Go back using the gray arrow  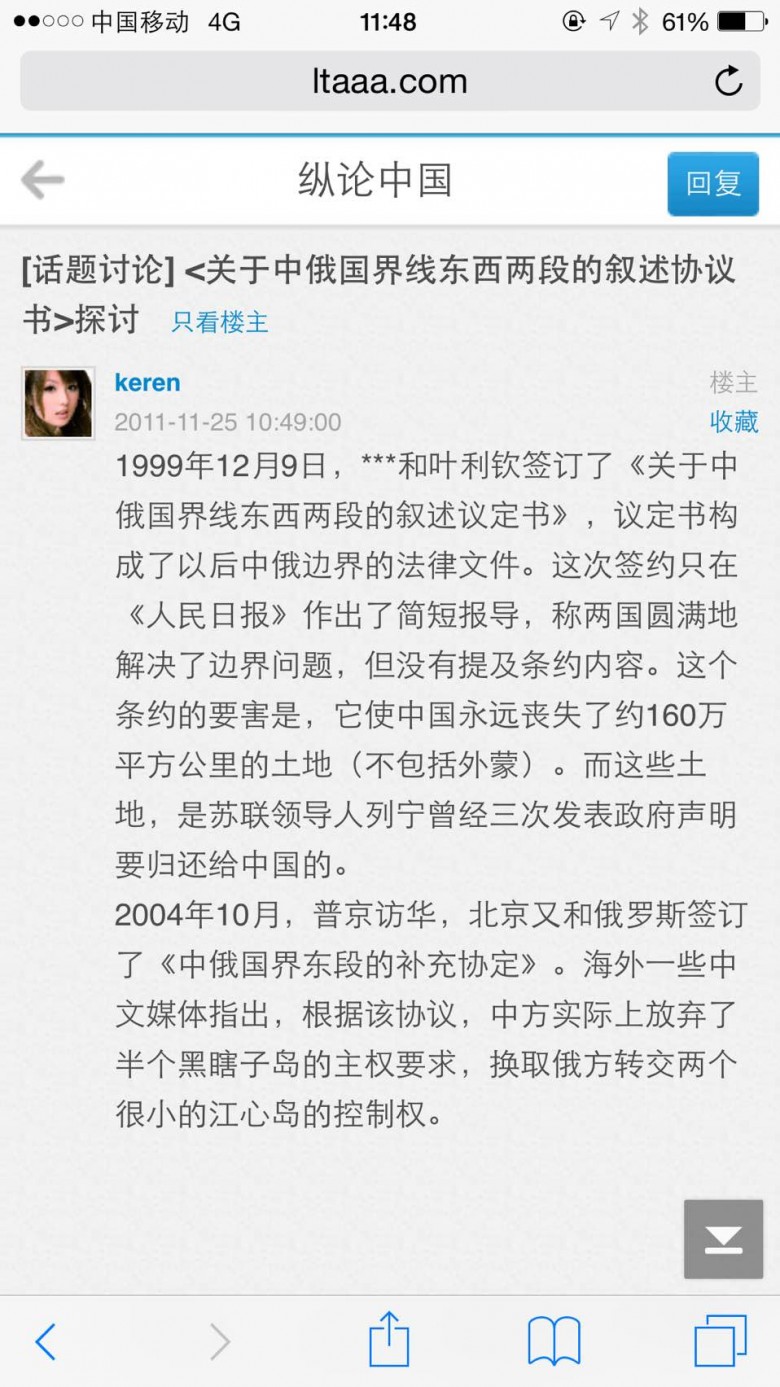tap(43, 181)
